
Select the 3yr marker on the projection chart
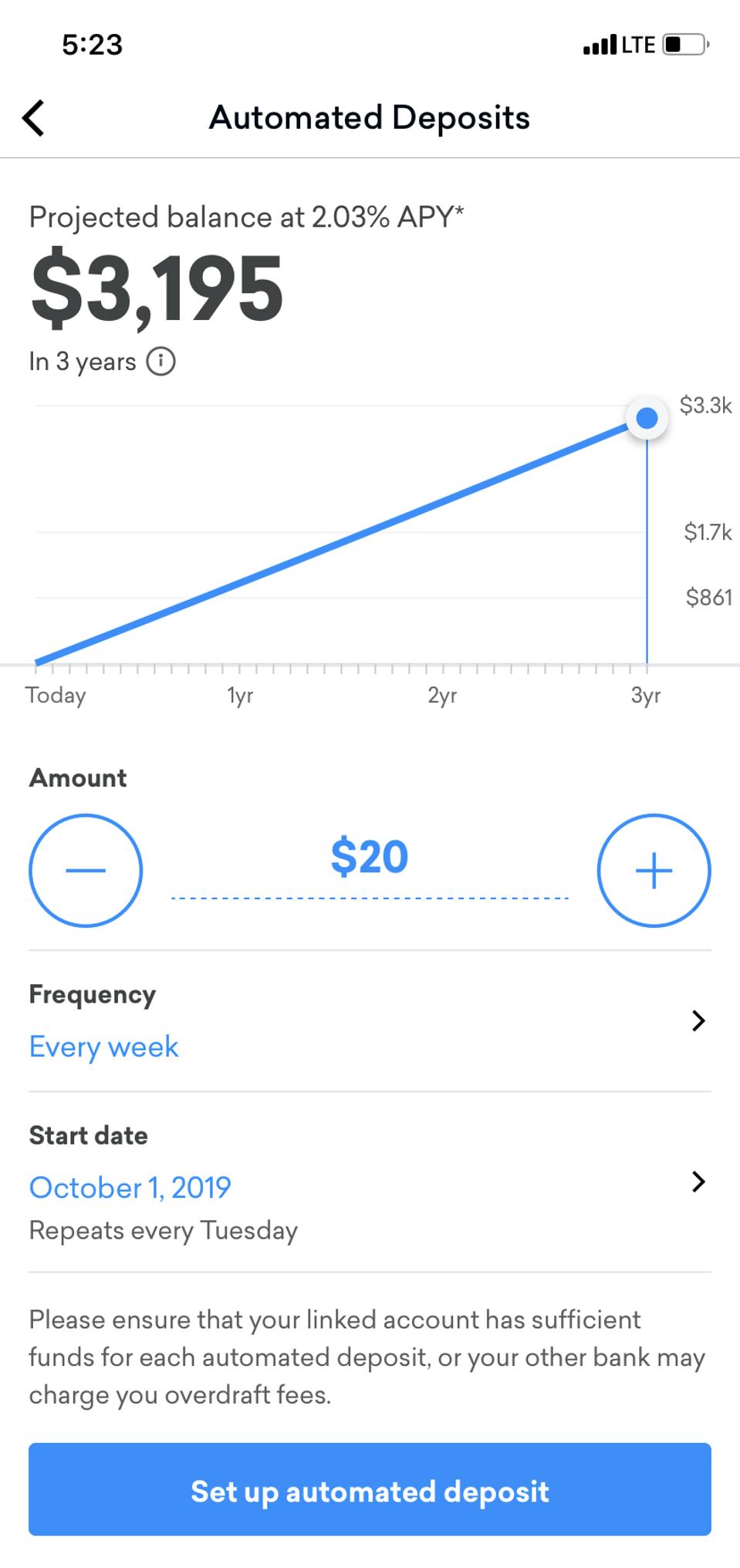click(x=647, y=419)
